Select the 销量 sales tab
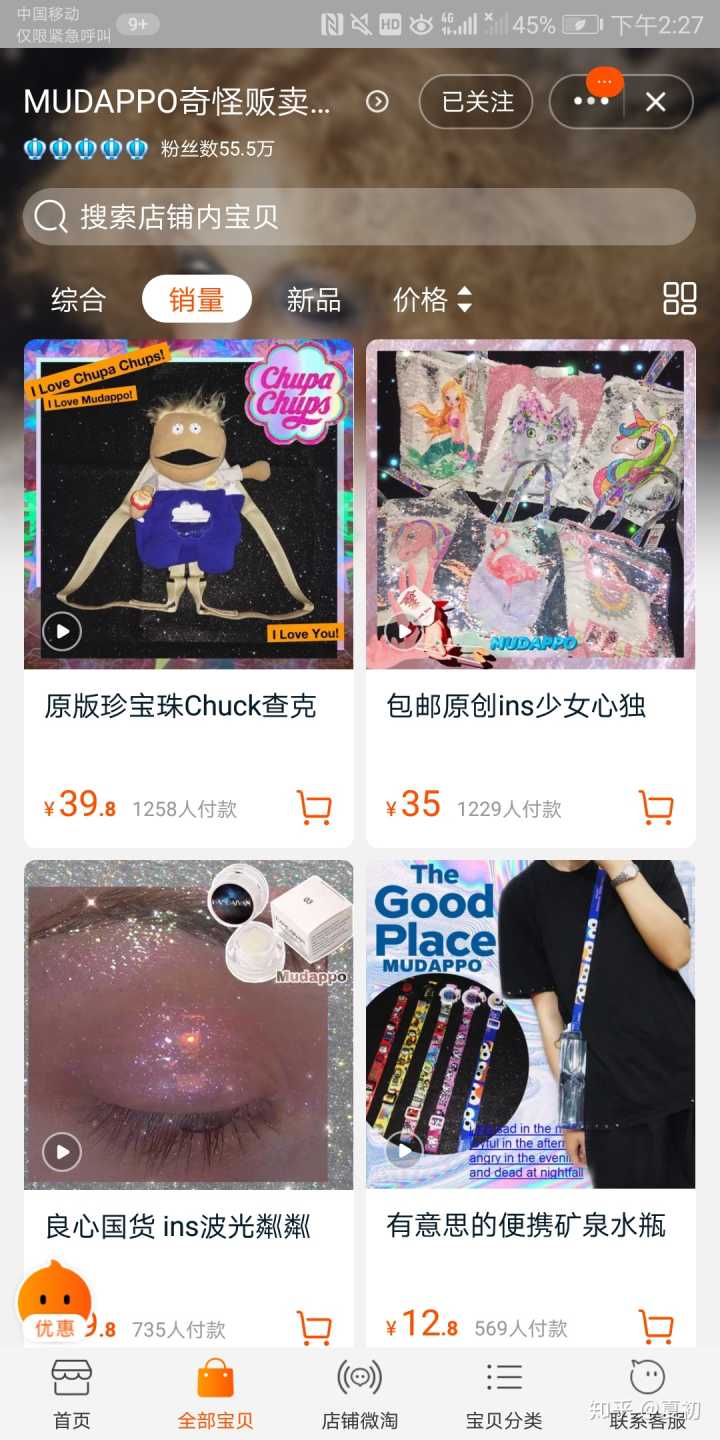The image size is (720, 1440). [196, 299]
